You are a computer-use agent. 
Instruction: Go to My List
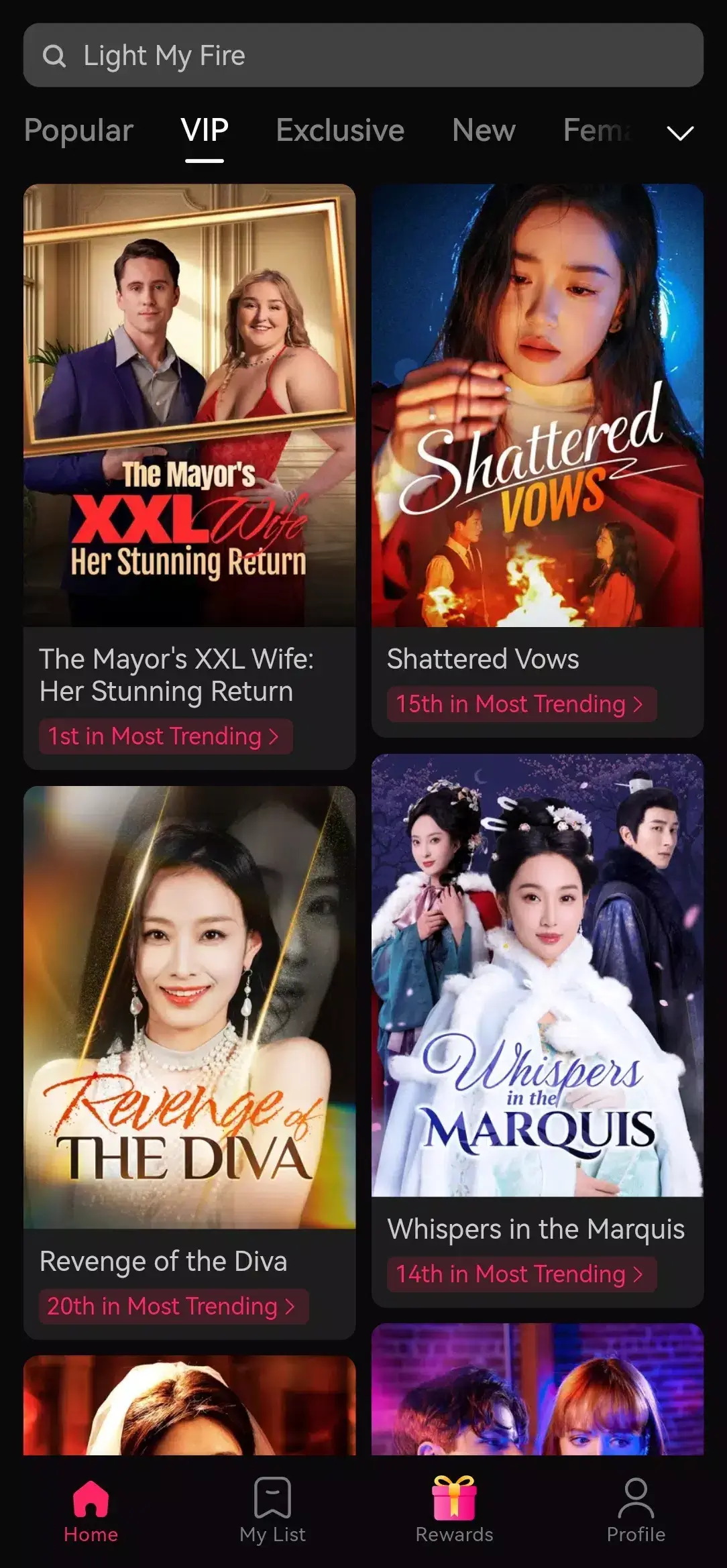[x=272, y=1510]
